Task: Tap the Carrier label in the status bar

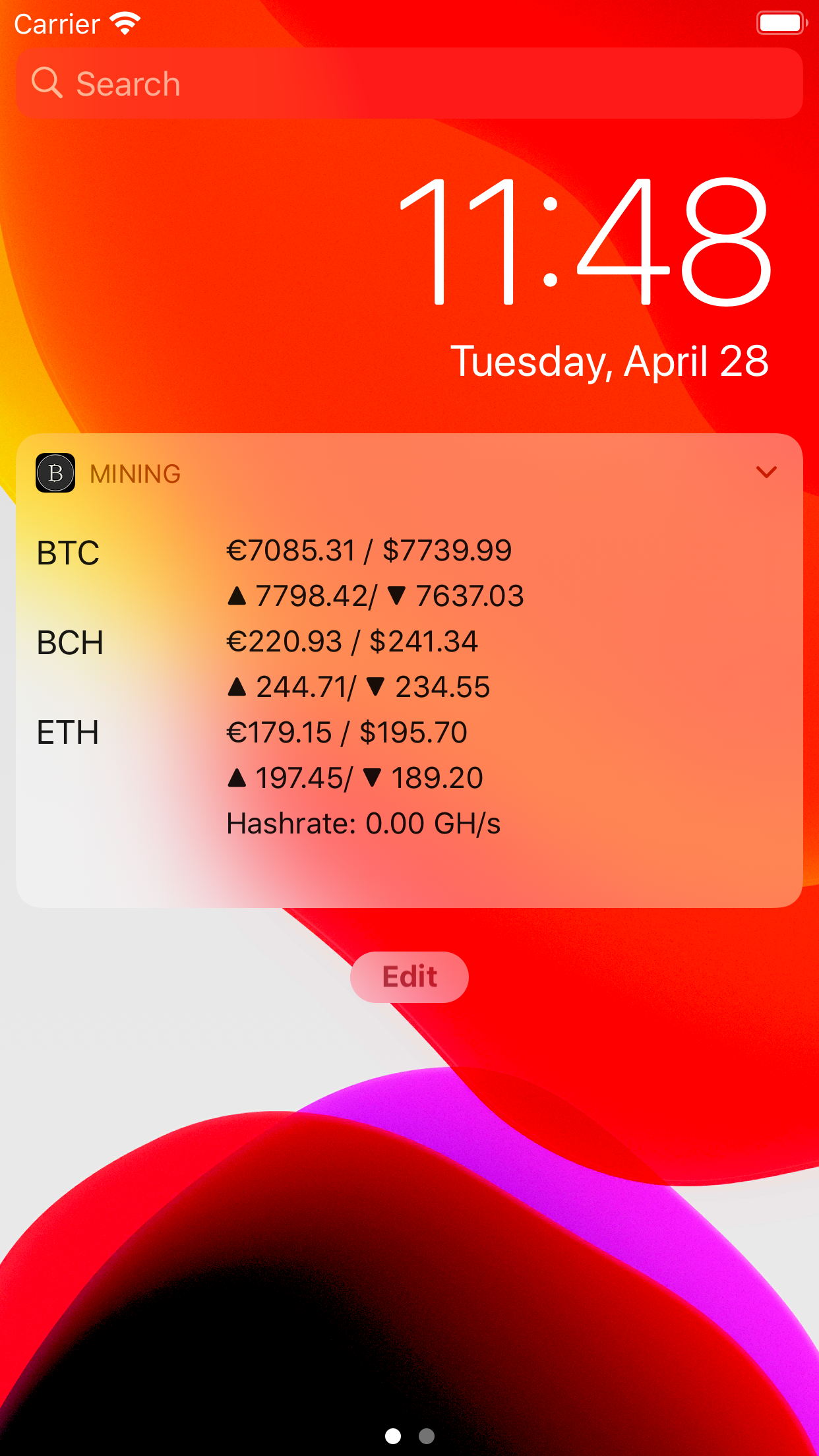Action: [56, 22]
